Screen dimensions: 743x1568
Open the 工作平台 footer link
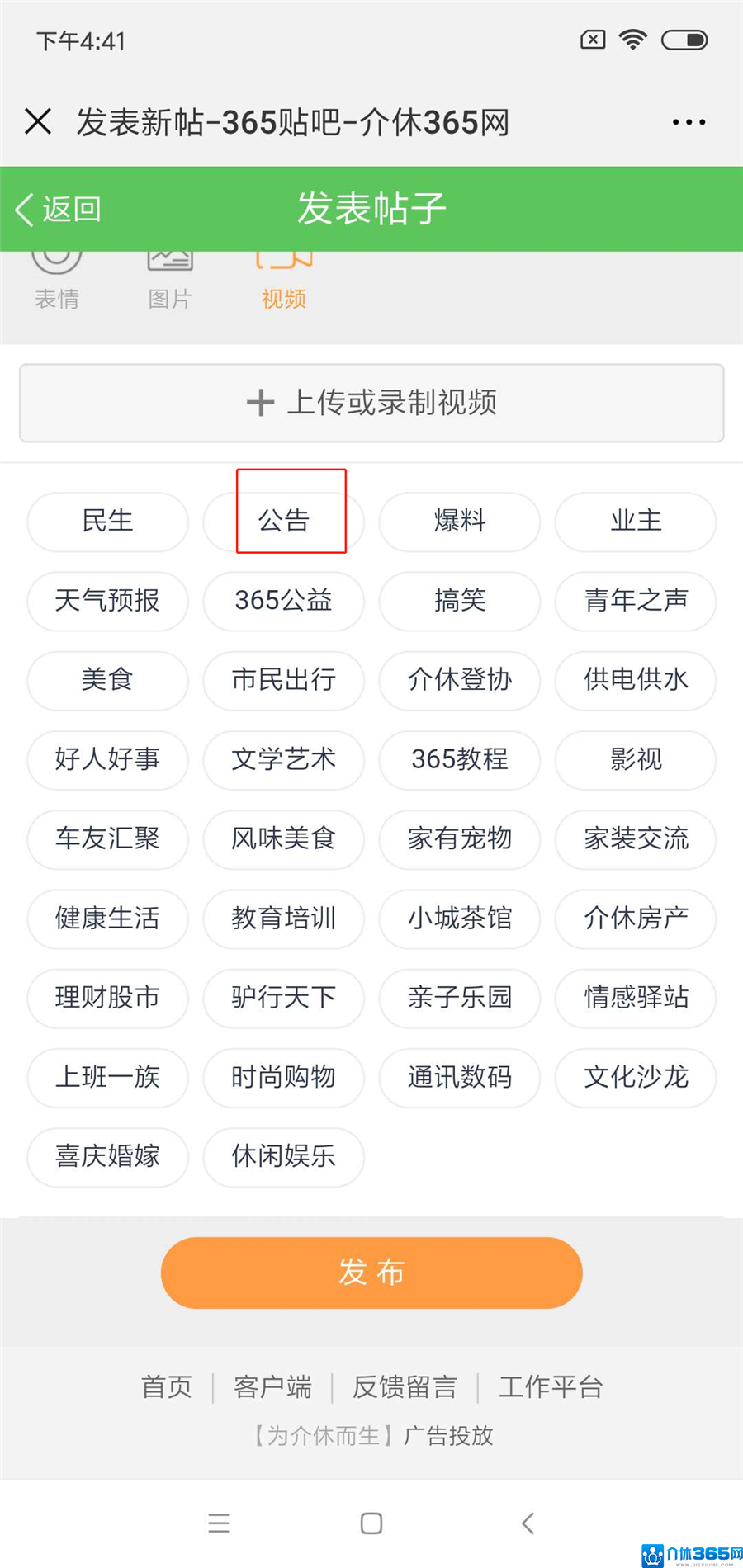(551, 1387)
